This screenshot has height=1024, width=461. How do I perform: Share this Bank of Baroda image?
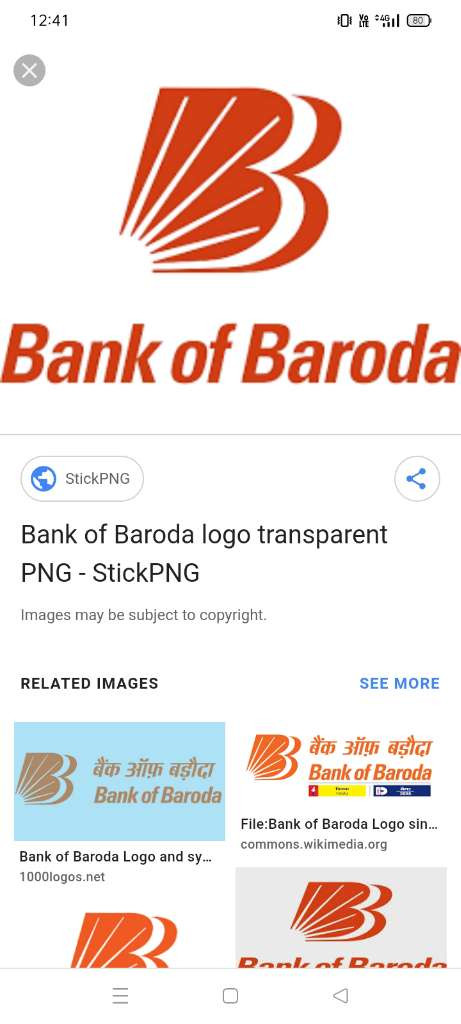point(417,479)
